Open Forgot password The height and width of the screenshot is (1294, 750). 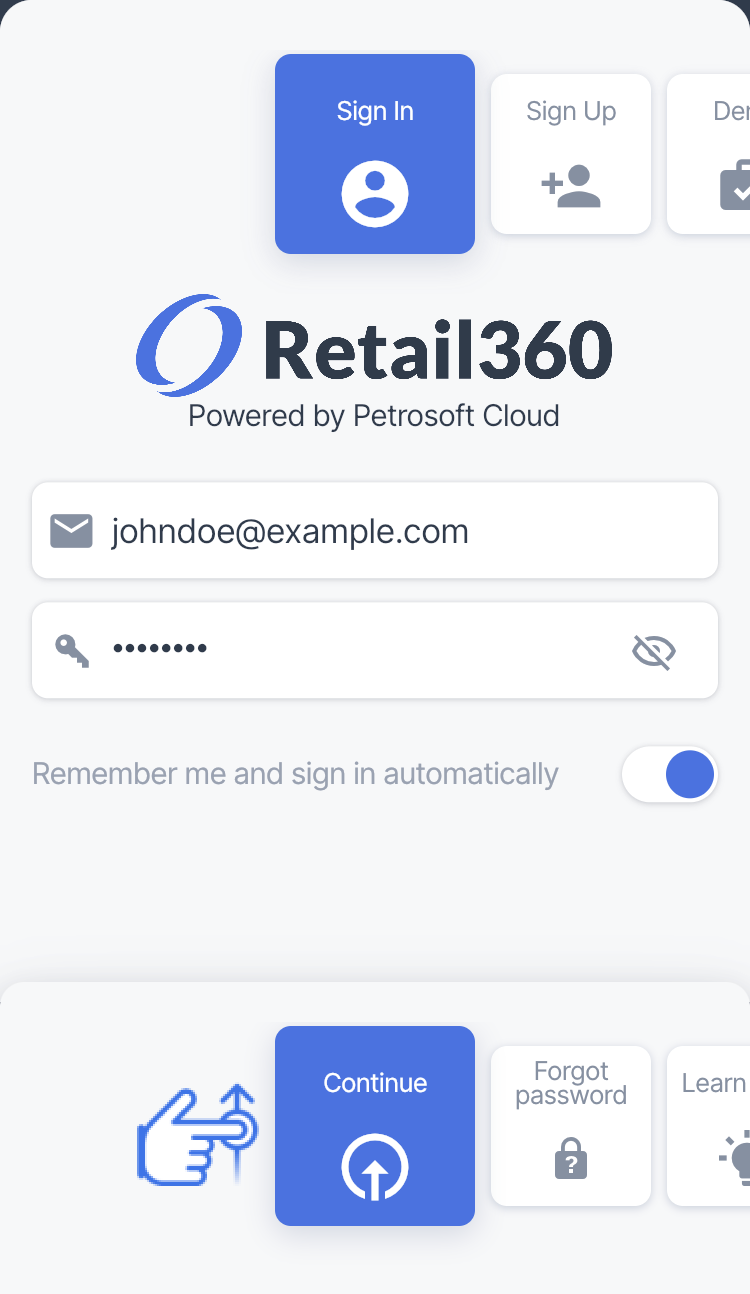click(x=571, y=1126)
